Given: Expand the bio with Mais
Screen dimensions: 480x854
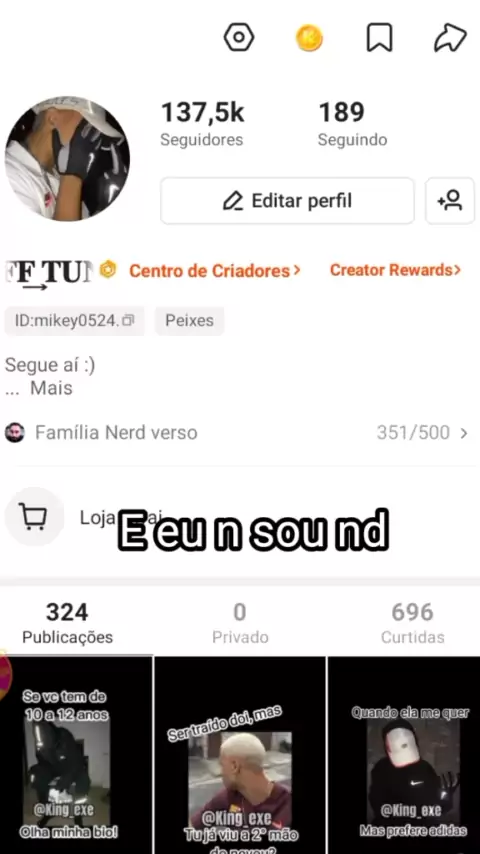Looking at the screenshot, I should [51, 388].
